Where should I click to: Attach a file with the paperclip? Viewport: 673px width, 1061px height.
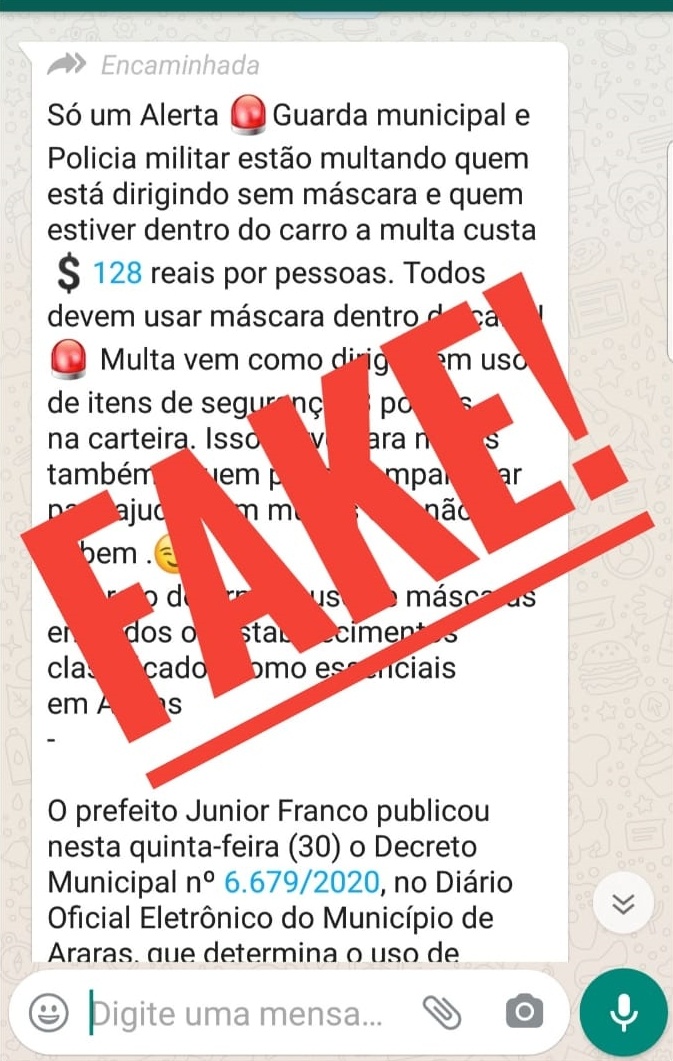[439, 1013]
